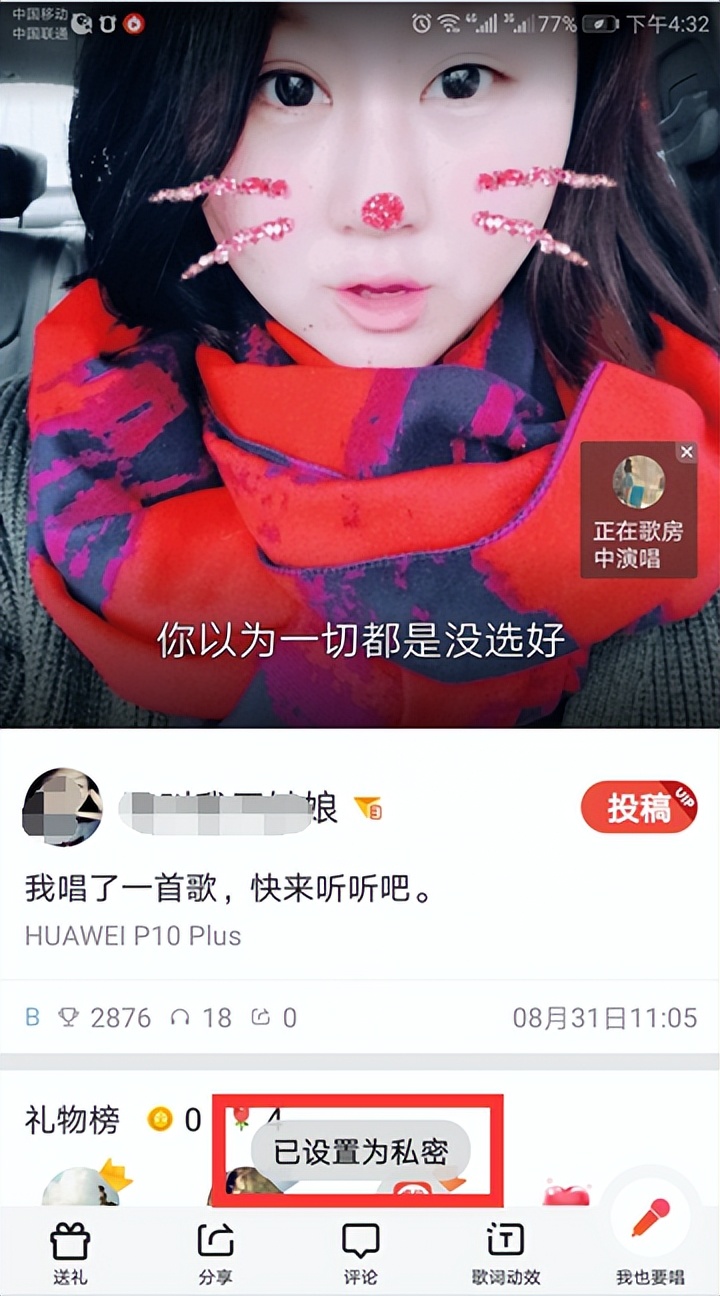Viewport: 720px width, 1296px height.
Task: Open the singer's profile avatar
Action: pos(61,807)
